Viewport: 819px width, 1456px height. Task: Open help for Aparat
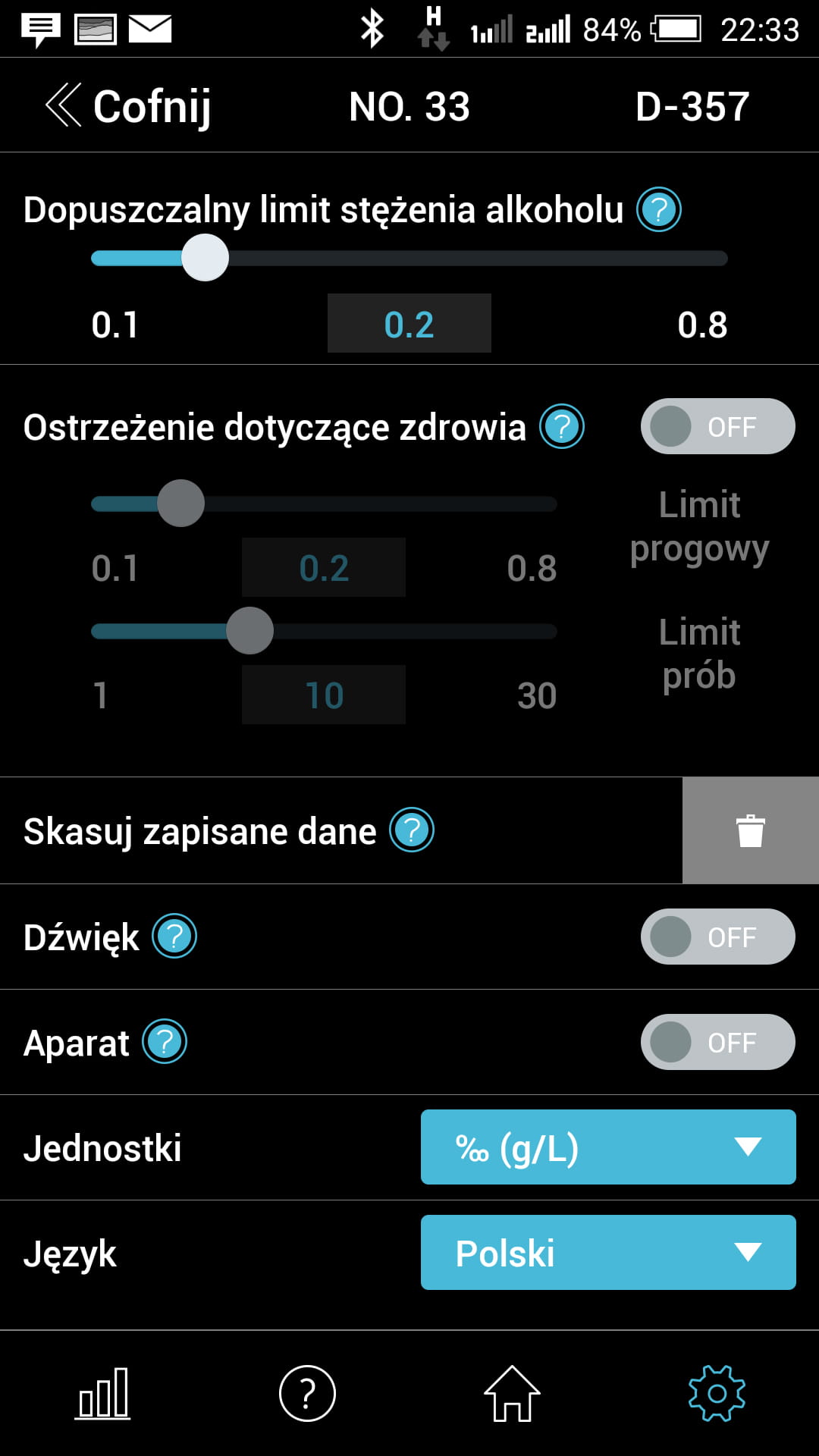[165, 1042]
